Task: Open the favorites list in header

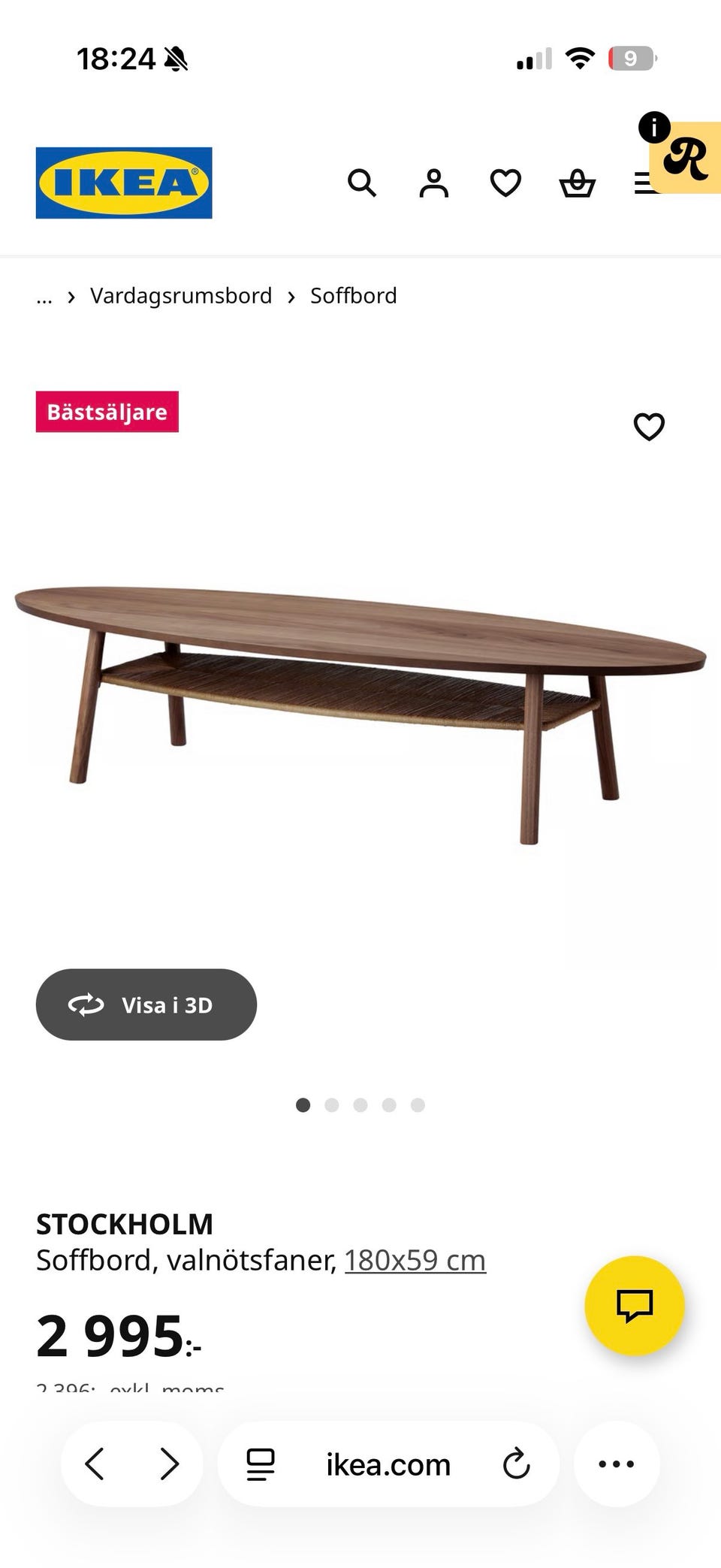Action: pyautogui.click(x=505, y=183)
